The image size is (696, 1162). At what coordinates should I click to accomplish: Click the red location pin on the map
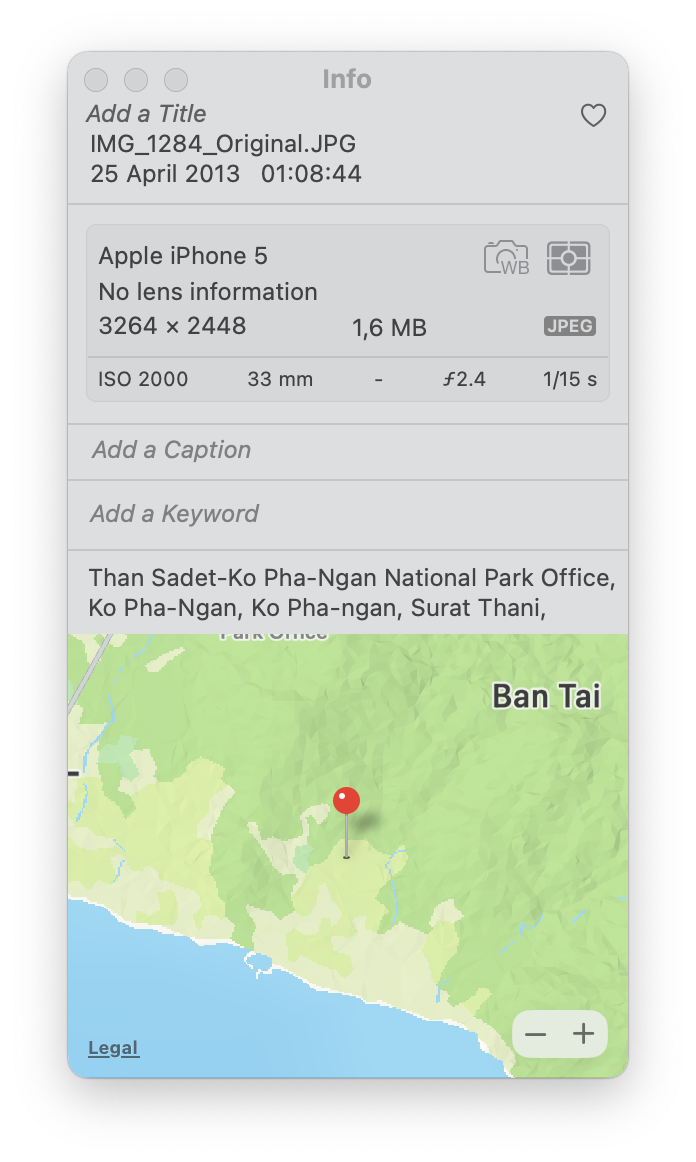click(x=346, y=802)
